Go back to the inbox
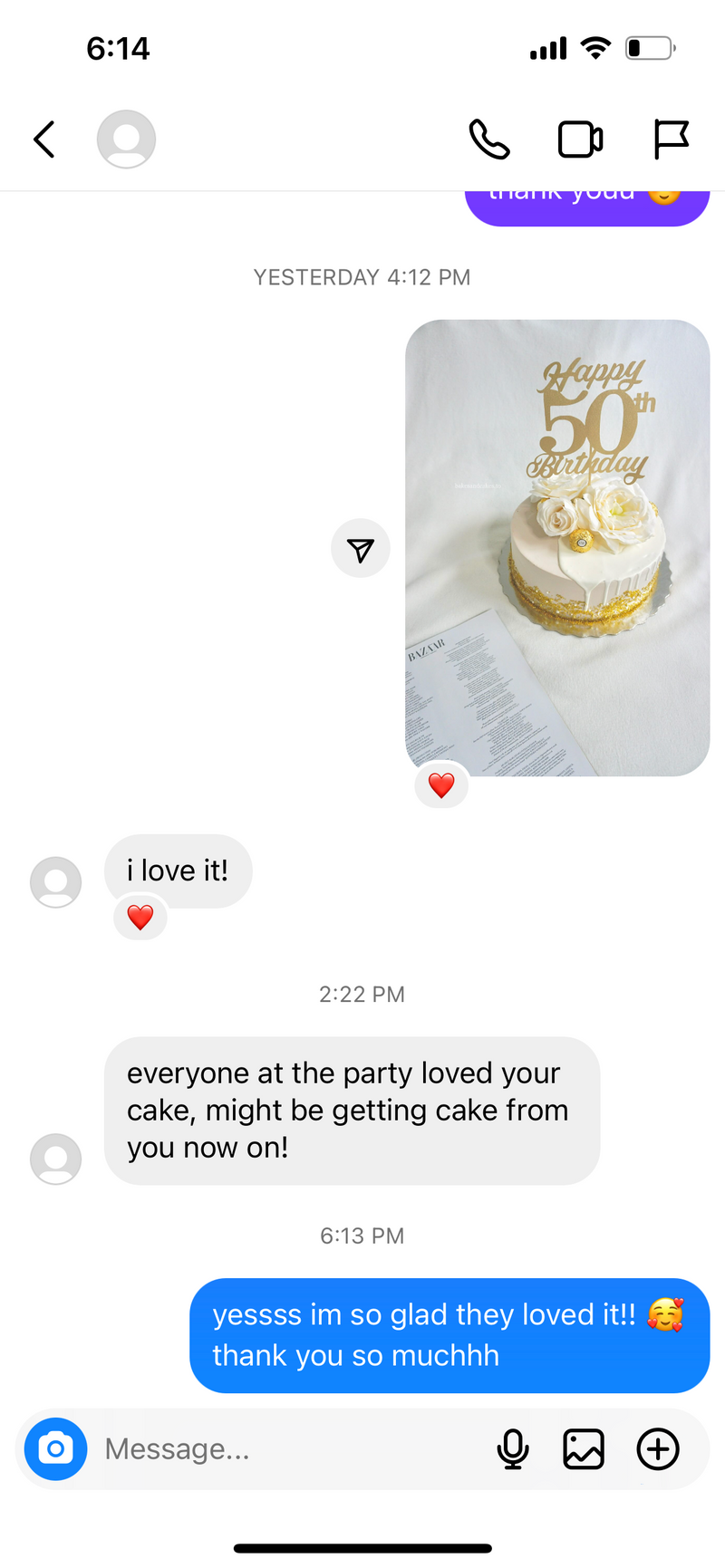Image resolution: width=725 pixels, height=1568 pixels. (x=44, y=139)
